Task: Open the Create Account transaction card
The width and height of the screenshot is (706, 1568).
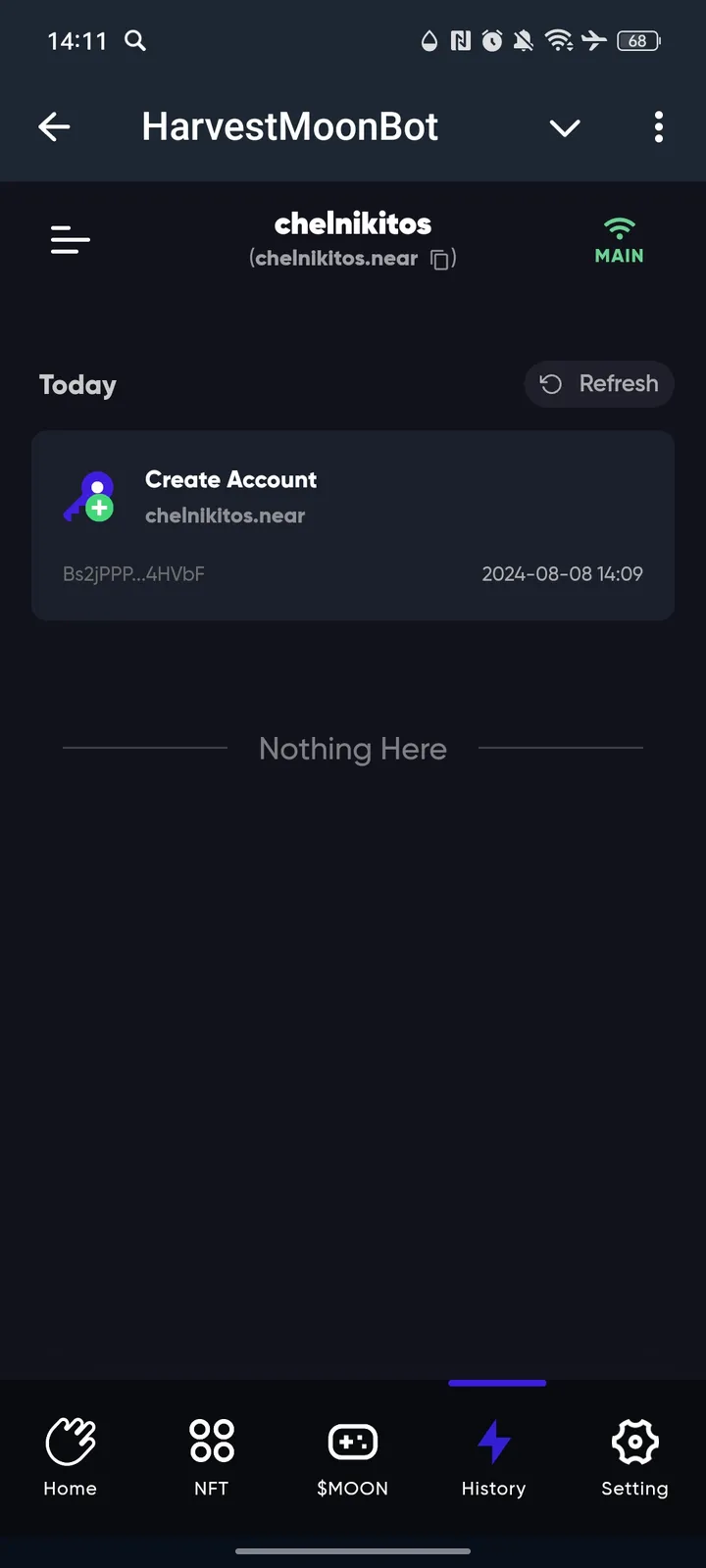Action: pyautogui.click(x=353, y=524)
